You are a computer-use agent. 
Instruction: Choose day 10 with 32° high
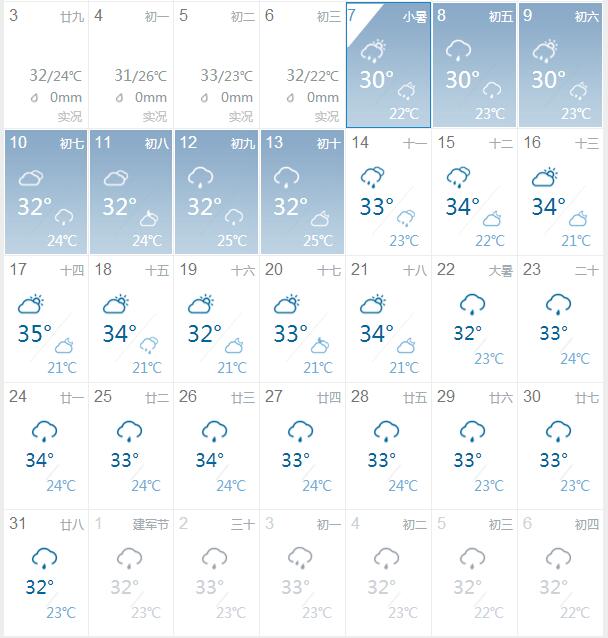pyautogui.click(x=46, y=191)
